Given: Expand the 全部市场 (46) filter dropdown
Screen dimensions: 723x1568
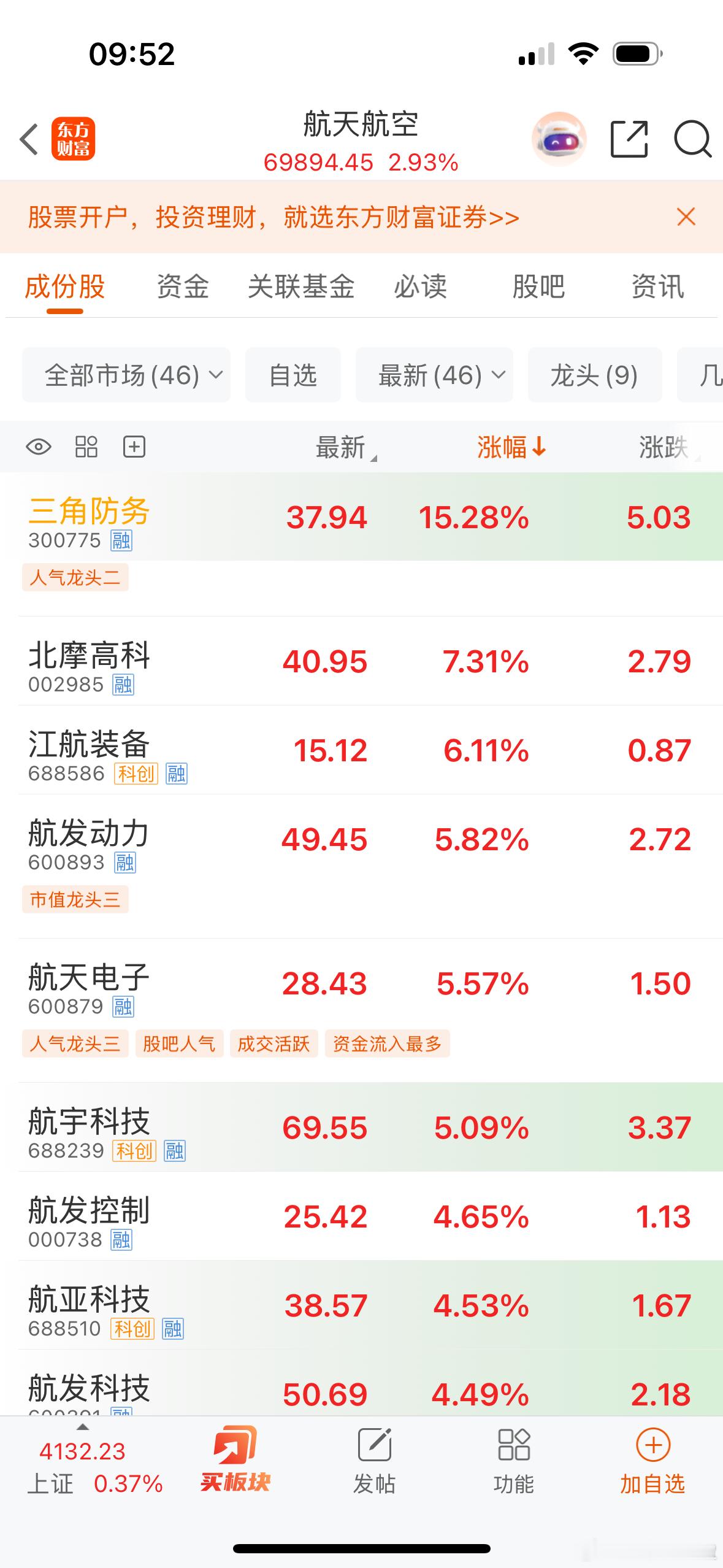Looking at the screenshot, I should (x=126, y=375).
